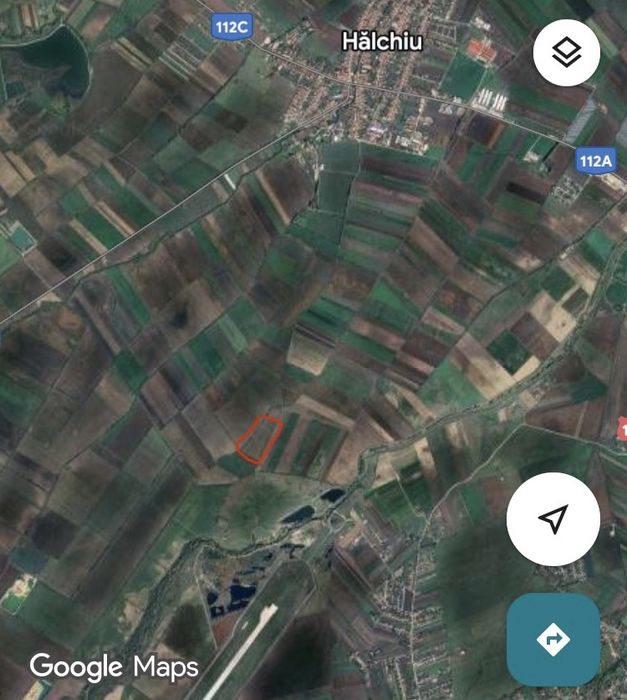Open the map layers selector
627x700 pixels.
[x=566, y=53]
